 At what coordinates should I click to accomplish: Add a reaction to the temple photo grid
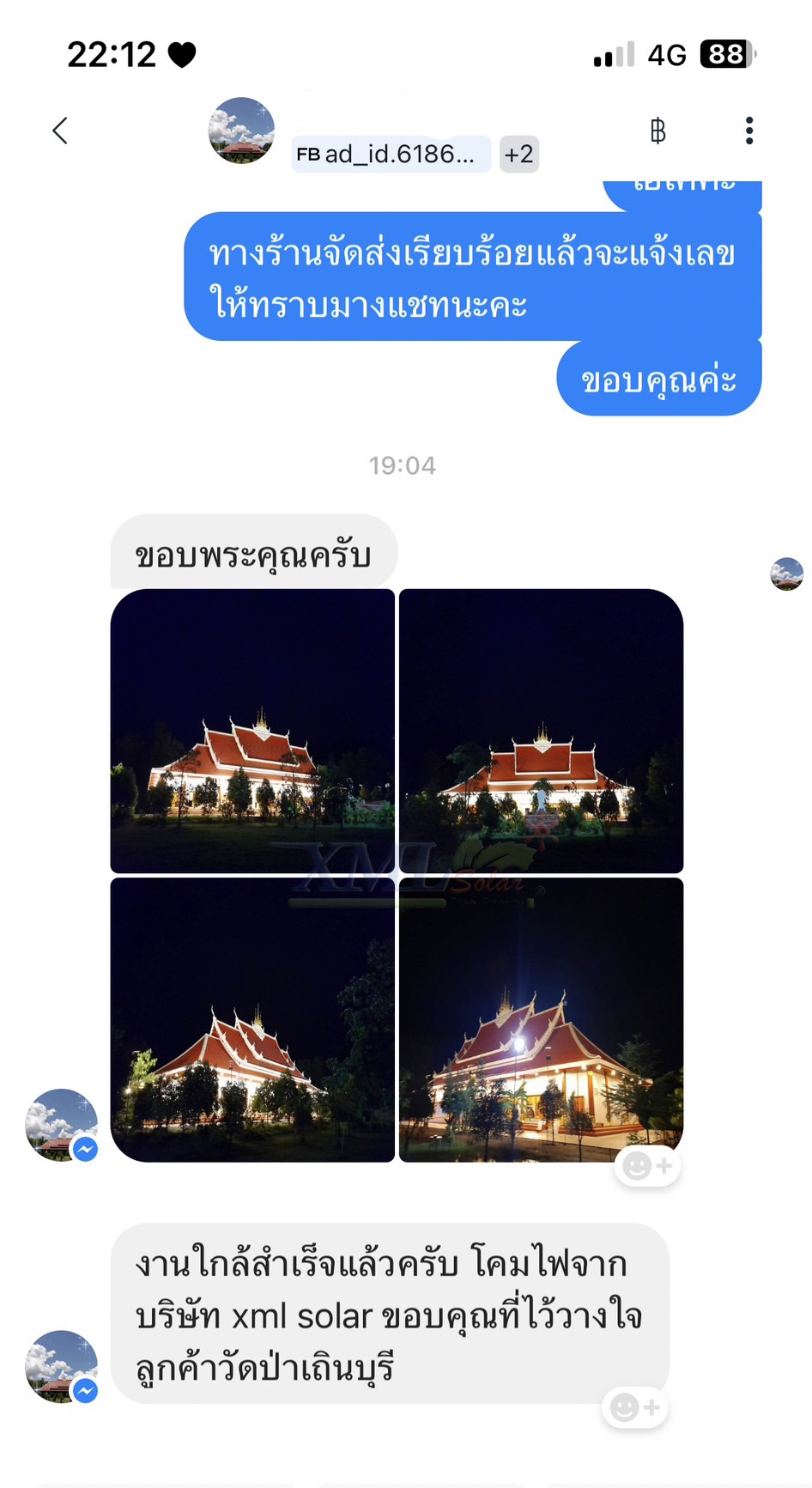point(647,1166)
